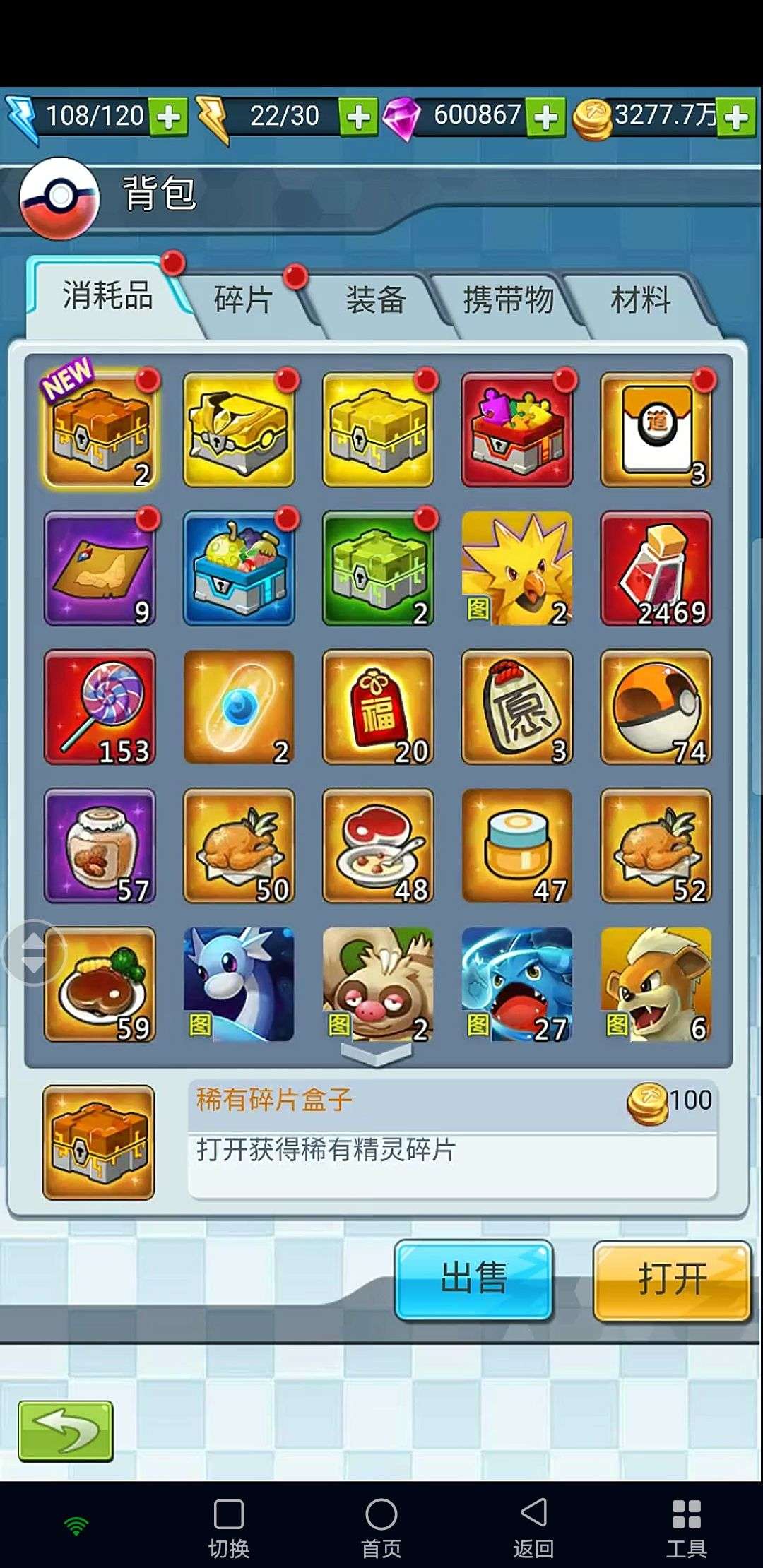Switch to the 碎片 tab
Image resolution: width=763 pixels, height=1568 pixels.
pos(243,300)
